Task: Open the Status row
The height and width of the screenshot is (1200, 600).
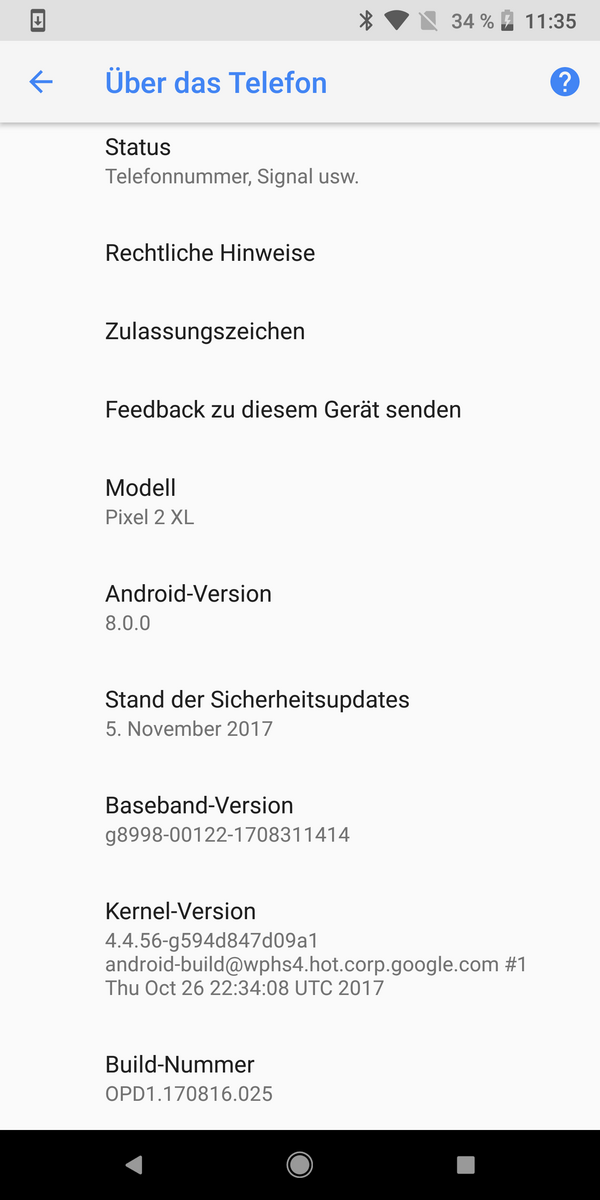Action: [300, 161]
